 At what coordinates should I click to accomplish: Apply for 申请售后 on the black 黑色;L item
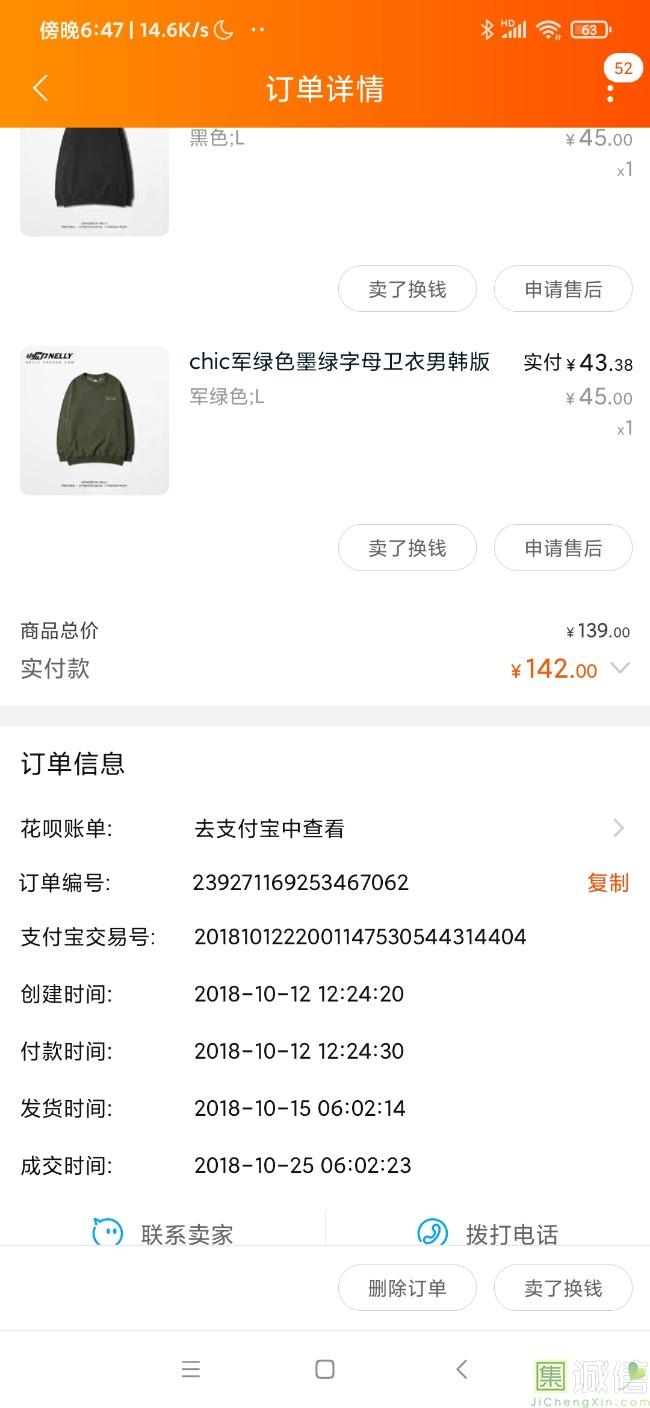(x=563, y=289)
